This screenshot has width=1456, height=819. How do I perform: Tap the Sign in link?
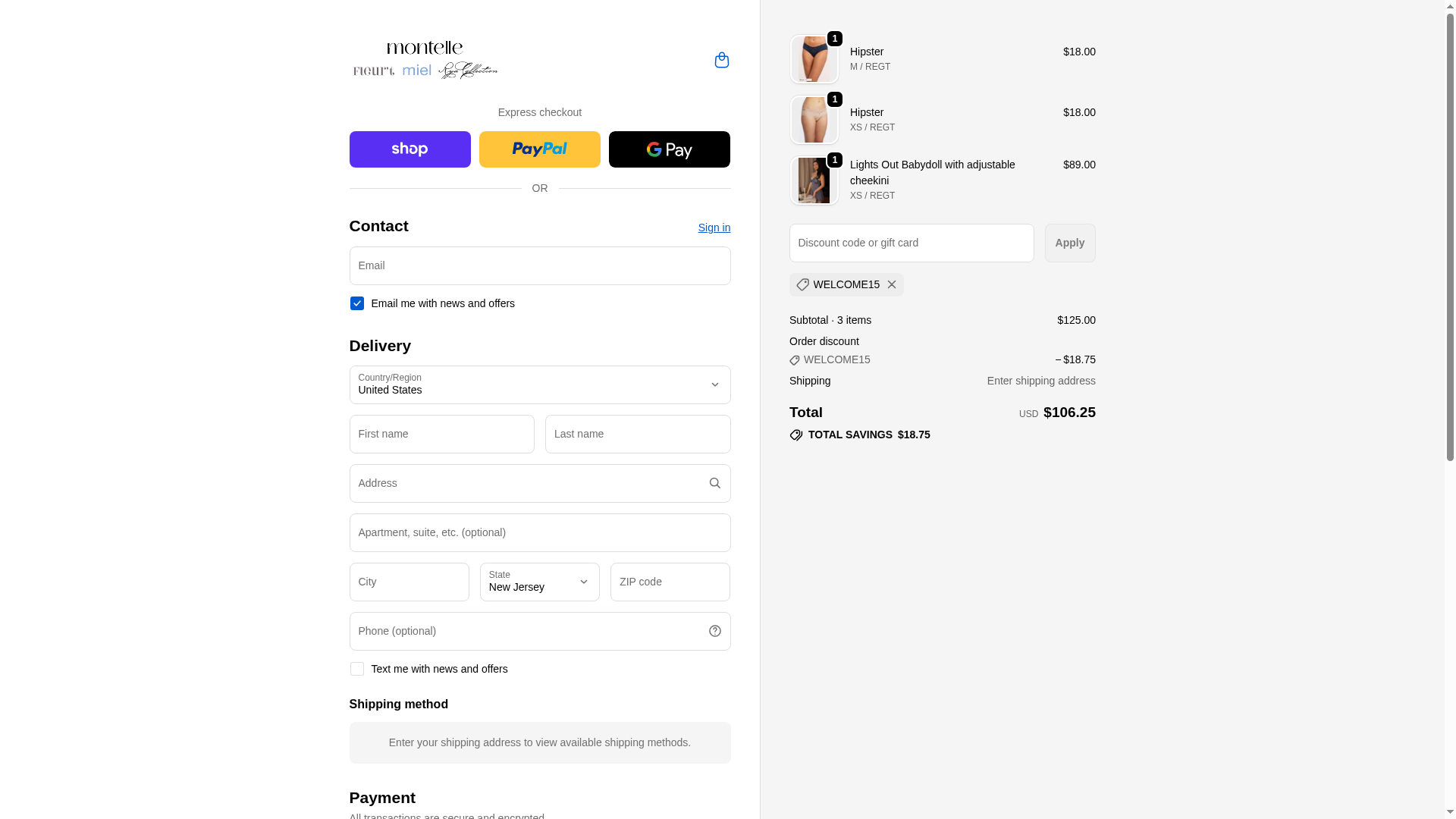tap(714, 227)
